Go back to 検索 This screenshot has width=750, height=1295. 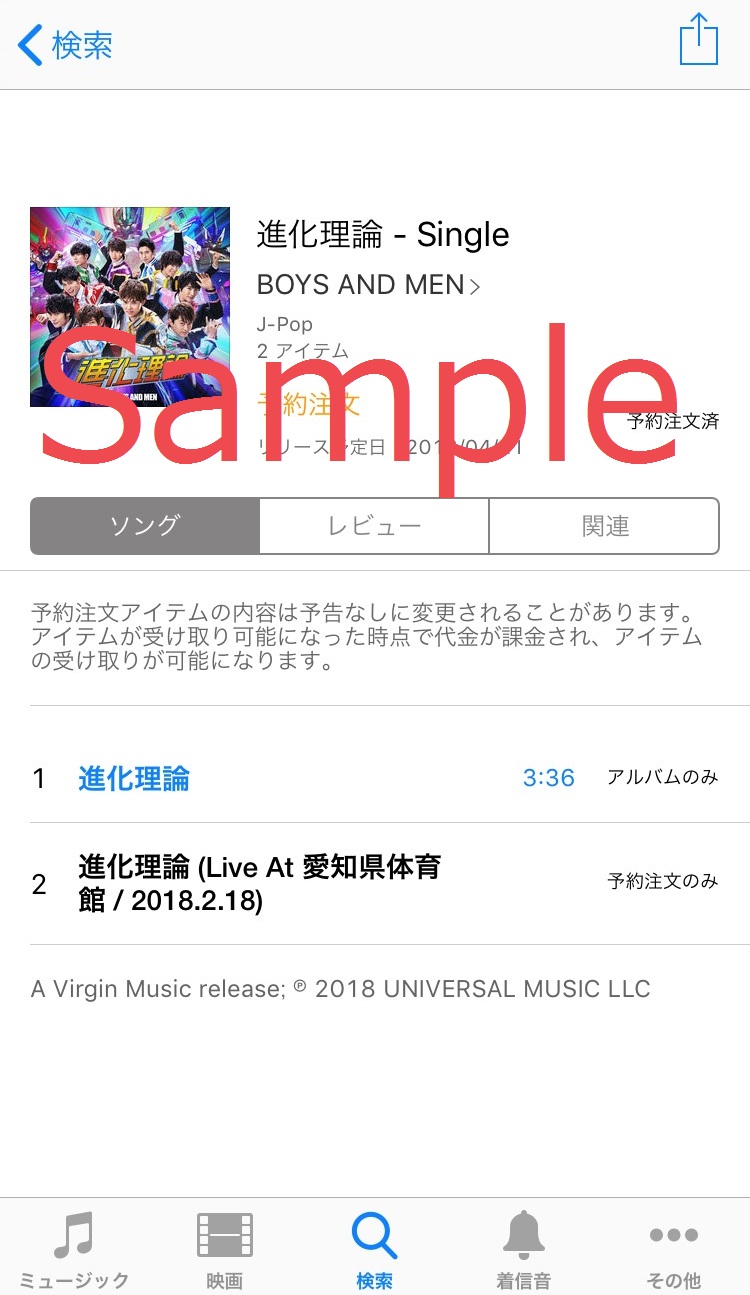coord(66,45)
